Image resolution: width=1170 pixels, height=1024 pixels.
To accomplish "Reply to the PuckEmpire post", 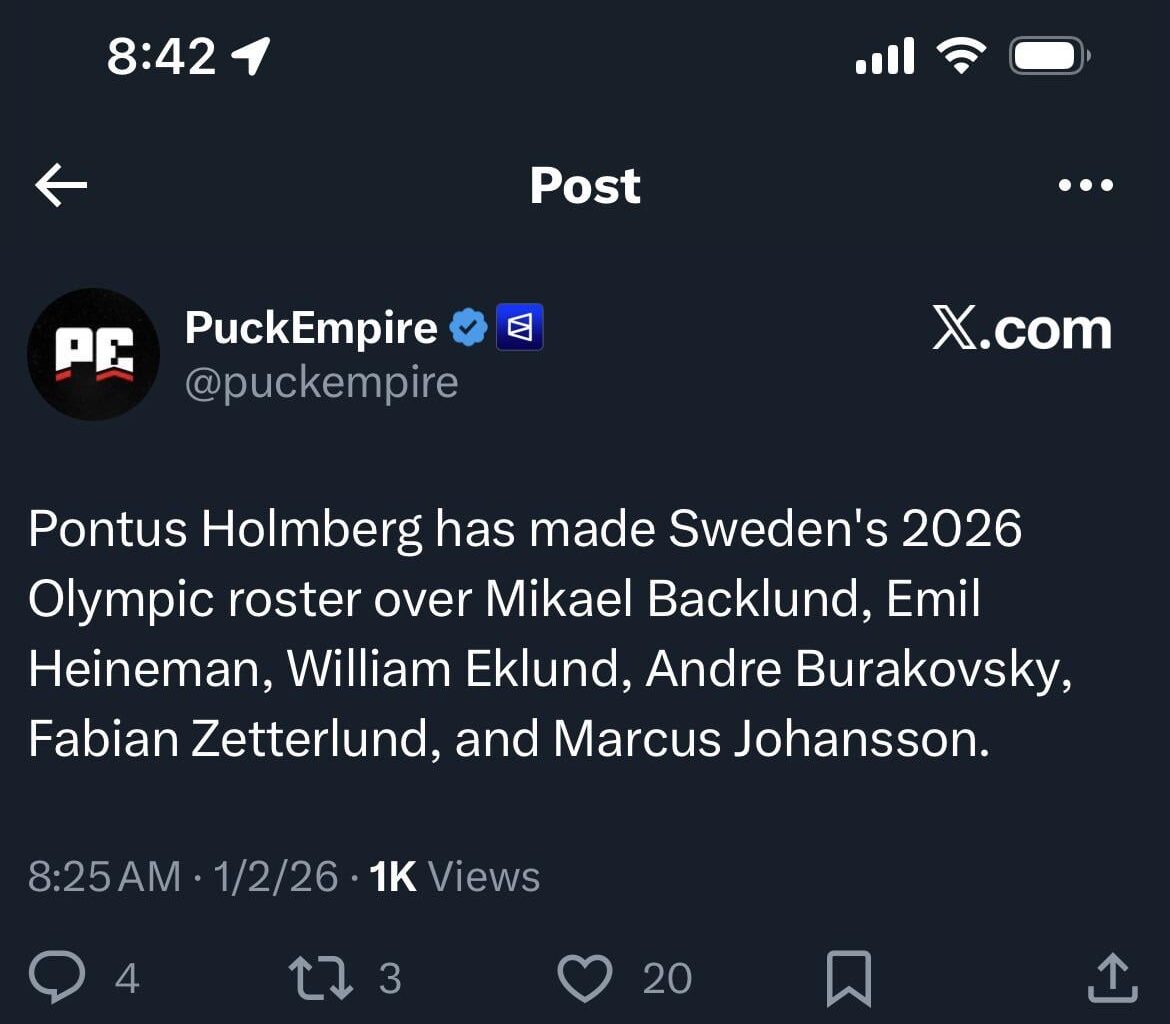I will click(x=58, y=977).
